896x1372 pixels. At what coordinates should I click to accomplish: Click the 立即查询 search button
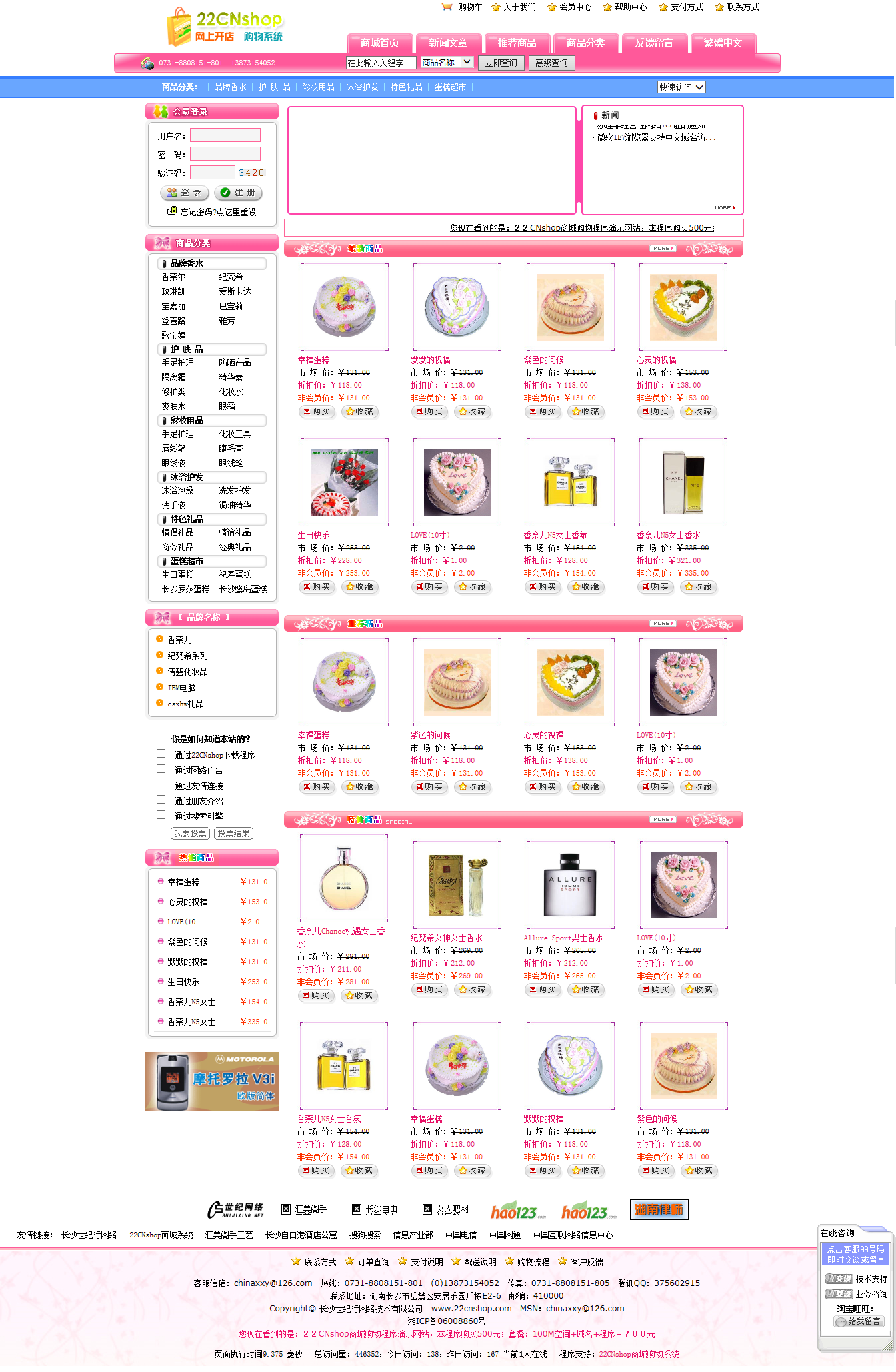(x=501, y=63)
